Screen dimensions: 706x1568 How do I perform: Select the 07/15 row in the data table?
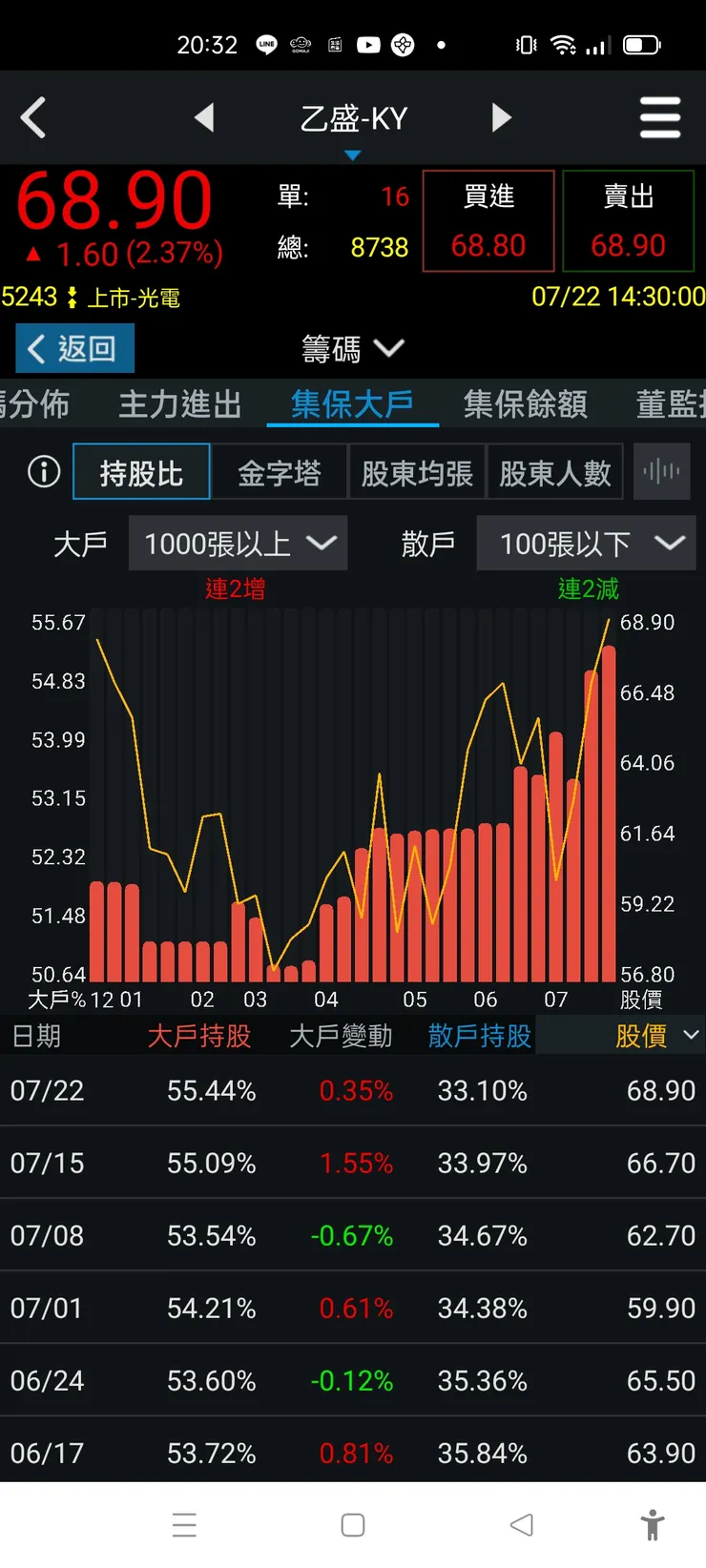pyautogui.click(x=353, y=1163)
